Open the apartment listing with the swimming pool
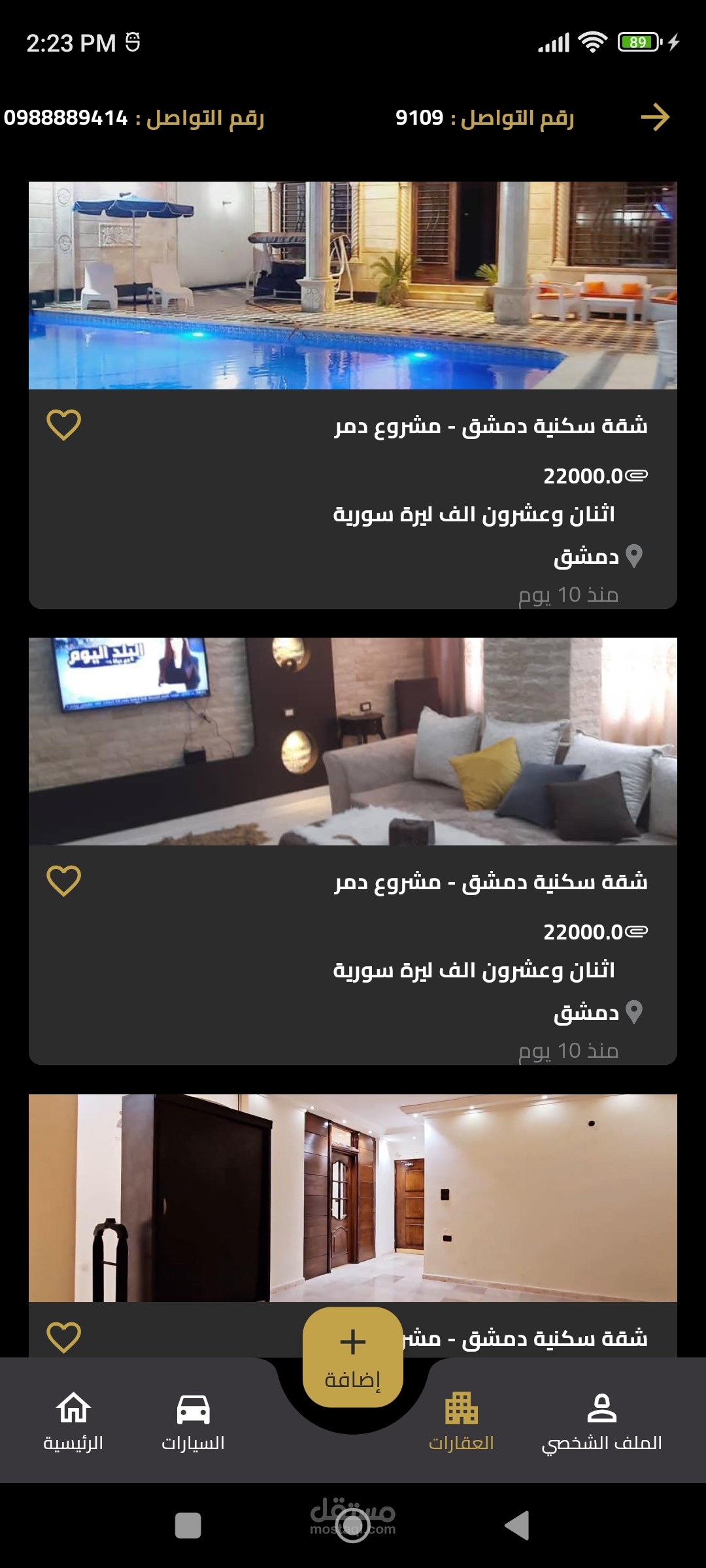The width and height of the screenshot is (706, 1568). [x=353, y=286]
